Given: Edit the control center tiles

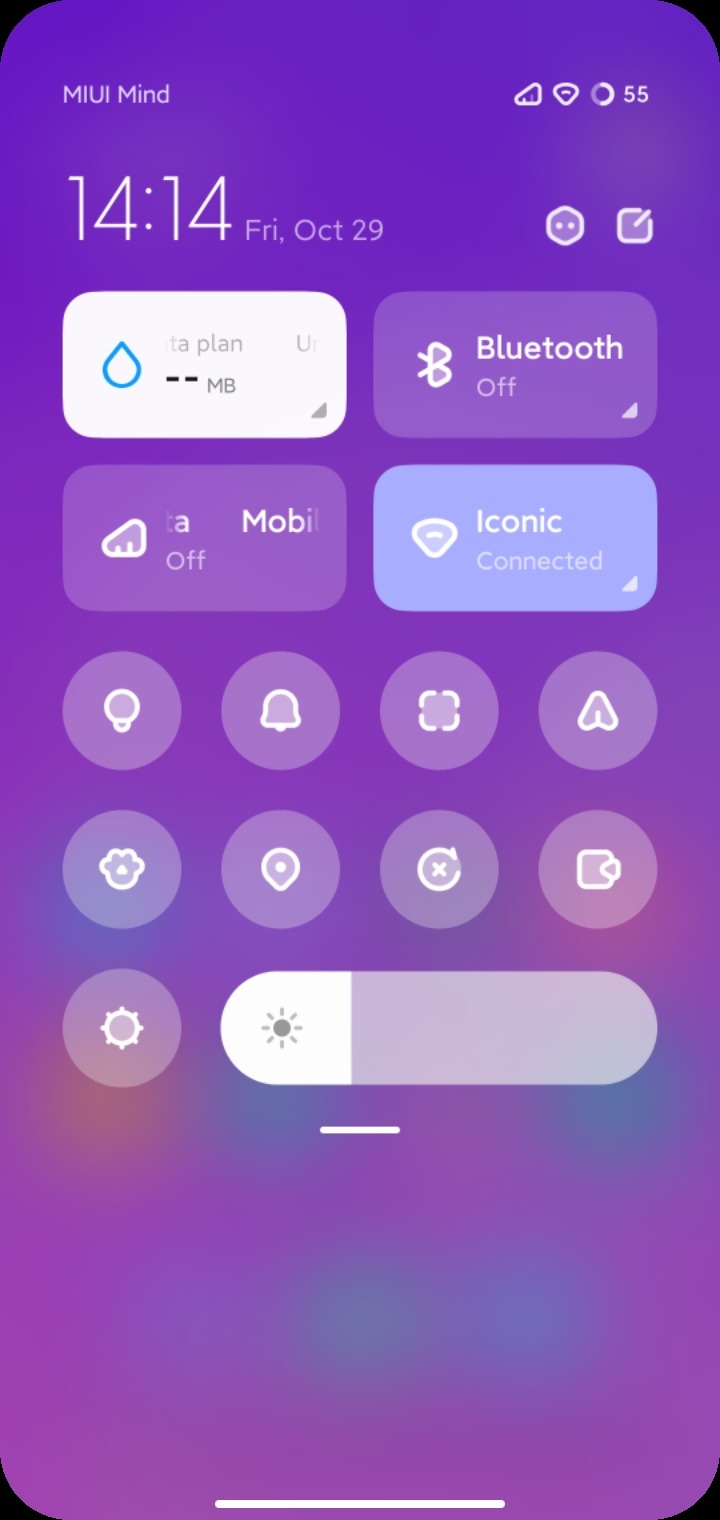Looking at the screenshot, I should click(x=635, y=227).
